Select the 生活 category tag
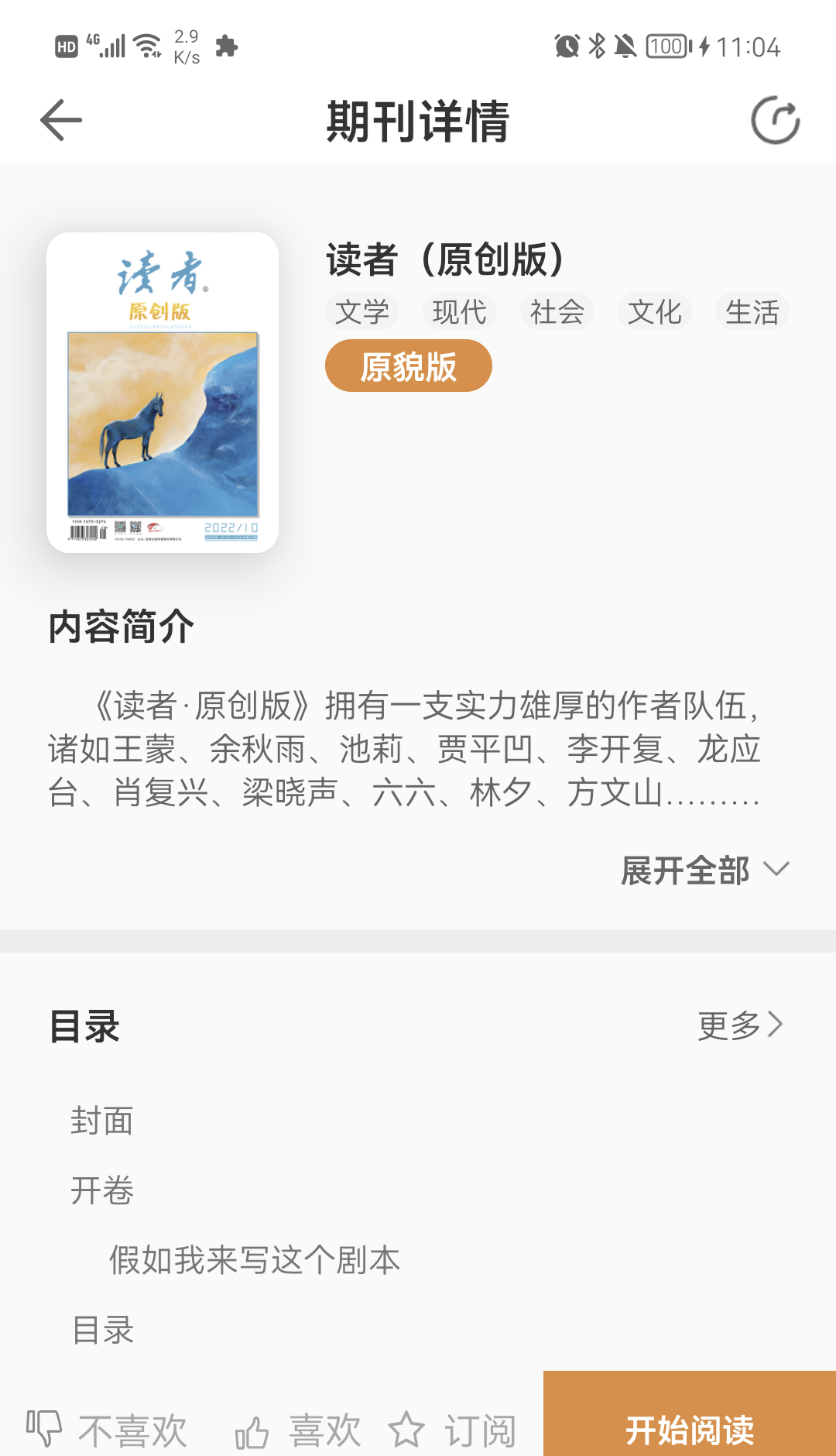The width and height of the screenshot is (836, 1456). [752, 311]
